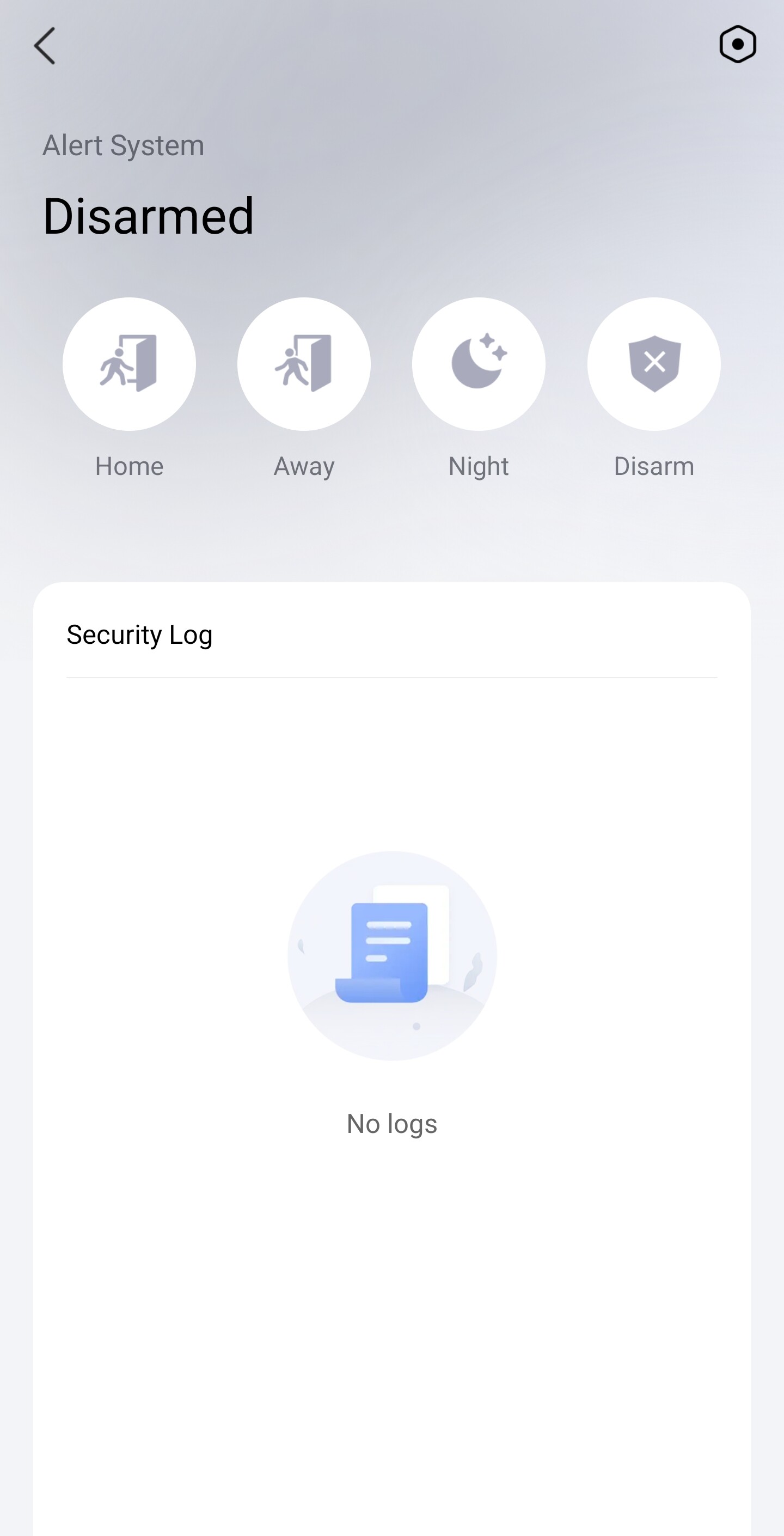This screenshot has height=1536, width=784.
Task: Tap the Disarm shield button
Action: click(653, 364)
